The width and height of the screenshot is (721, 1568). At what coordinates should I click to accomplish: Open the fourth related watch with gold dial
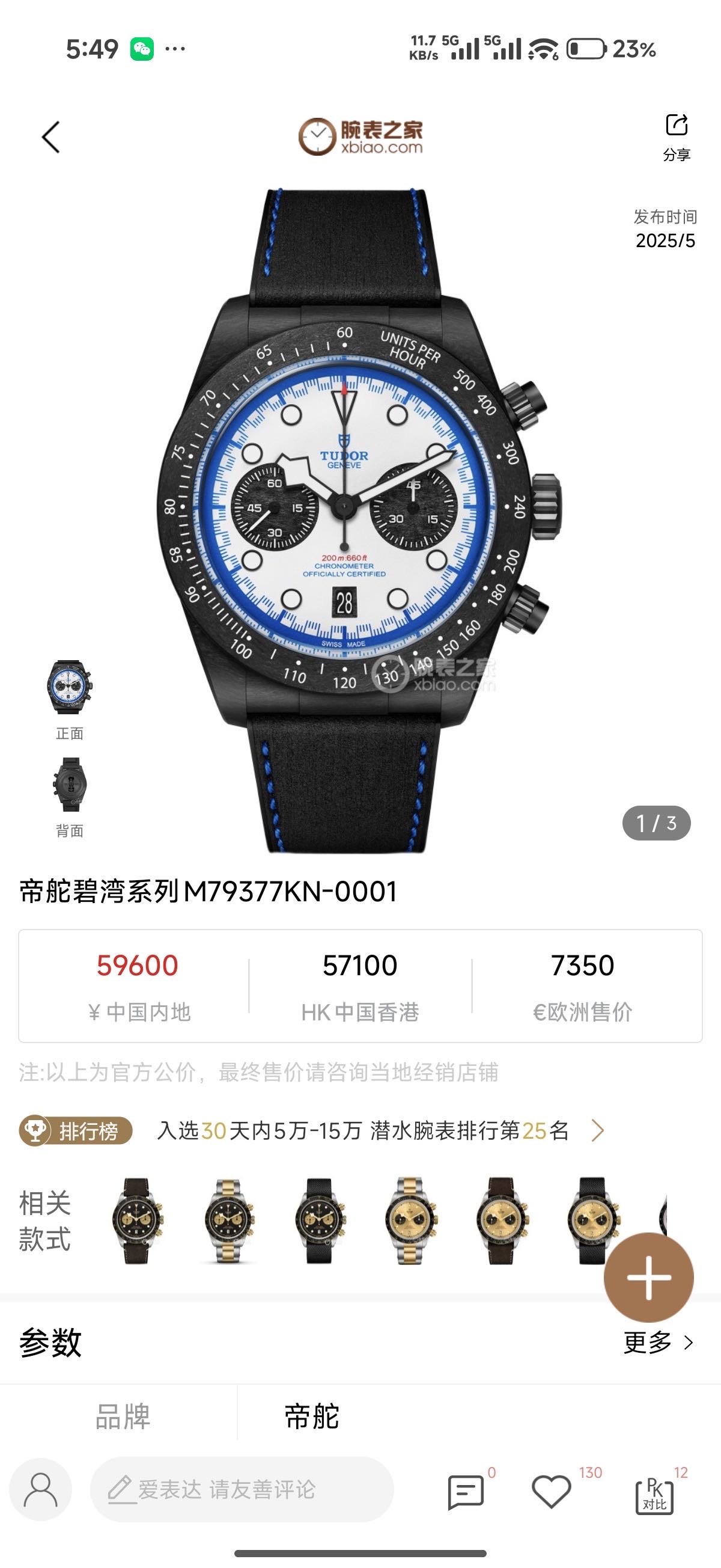pos(410,1220)
